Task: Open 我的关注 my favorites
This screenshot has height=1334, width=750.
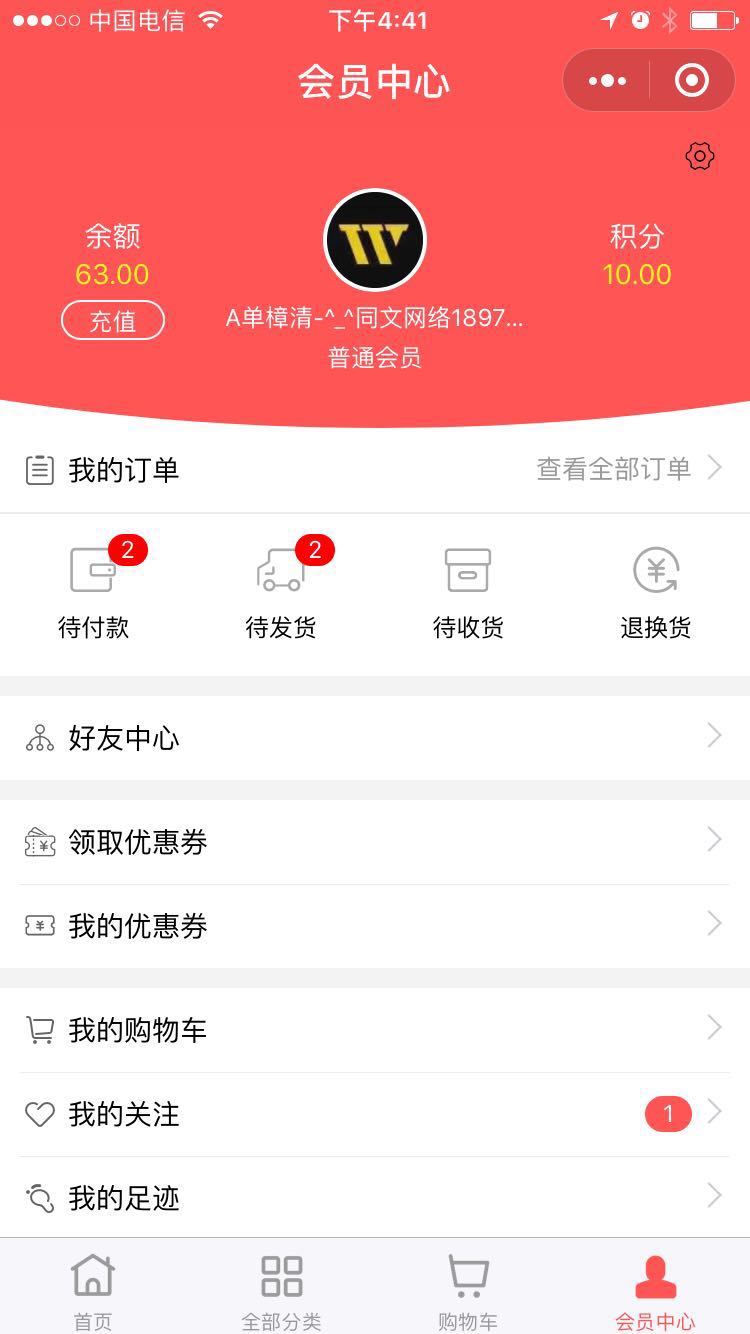Action: (x=375, y=1114)
